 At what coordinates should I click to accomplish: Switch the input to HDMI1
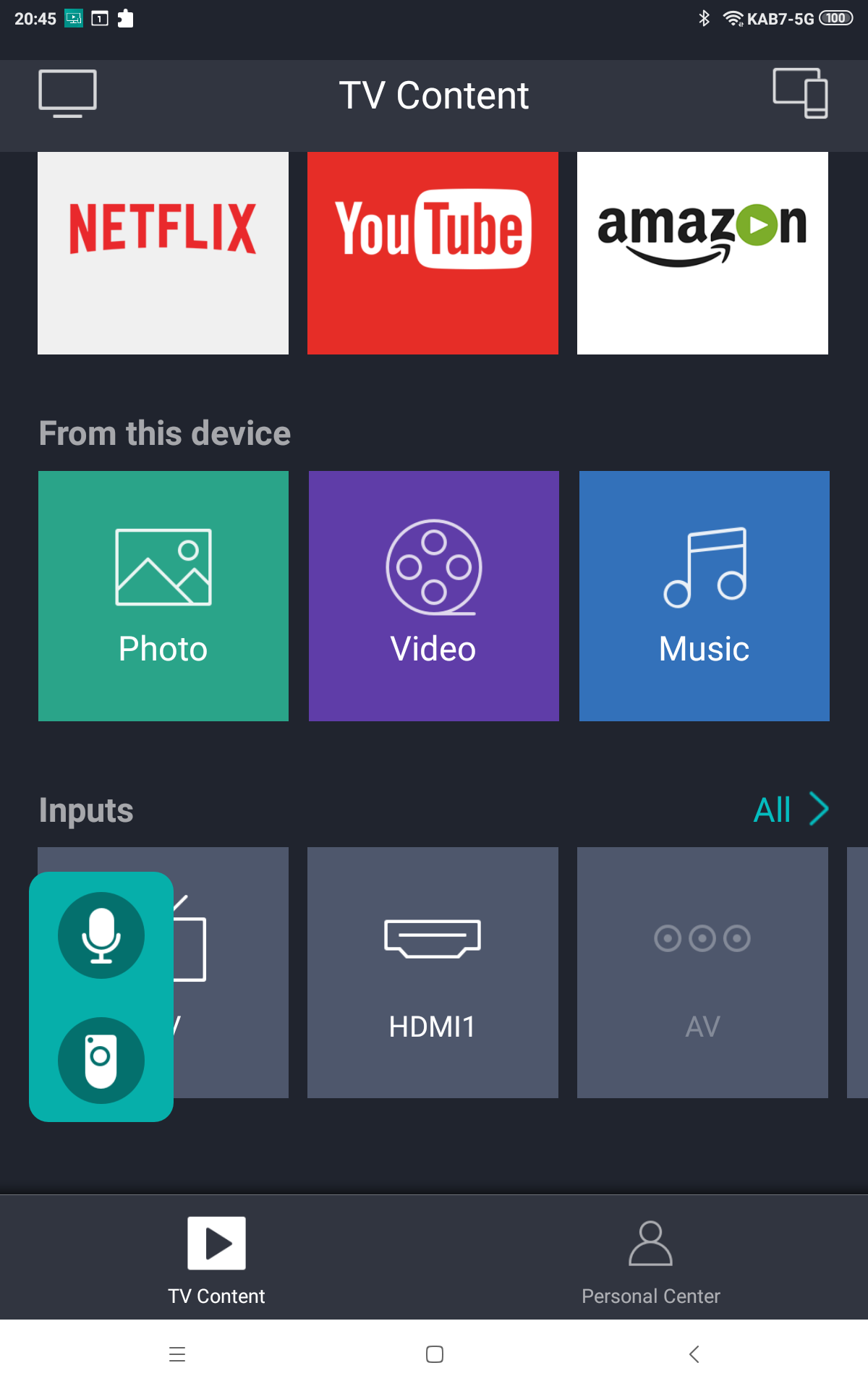(x=433, y=972)
